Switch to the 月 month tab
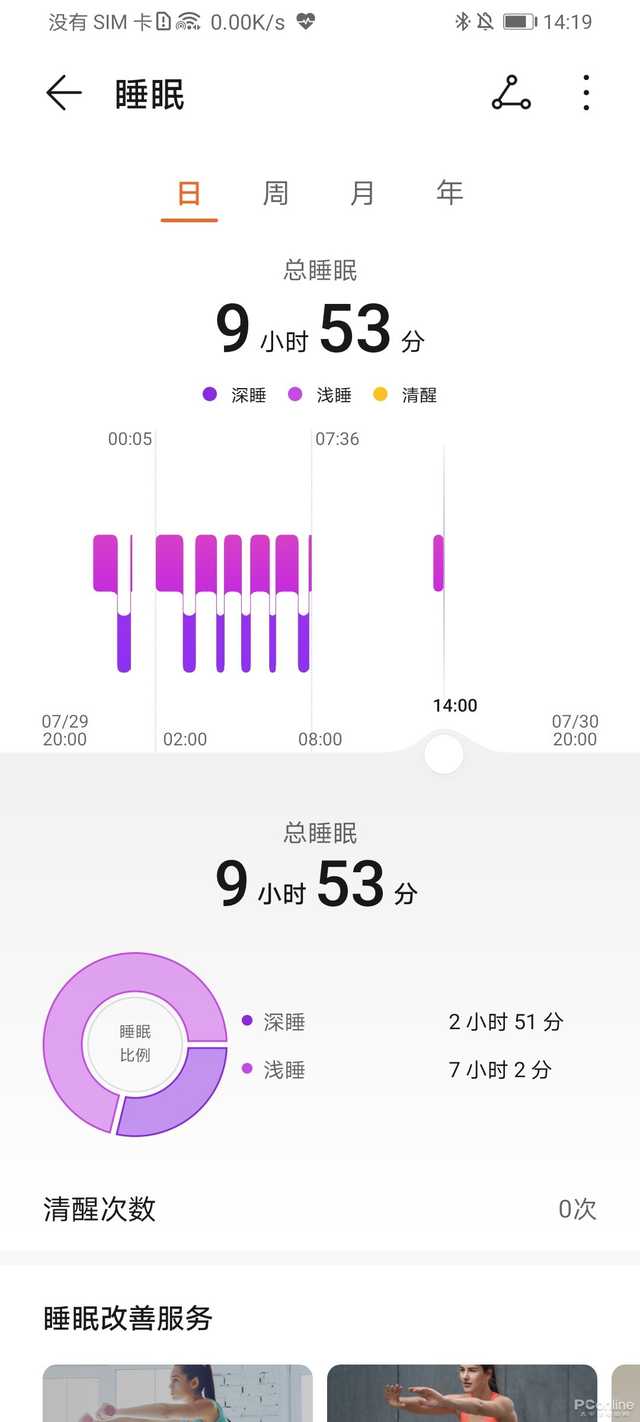Viewport: 640px width, 1422px height. [x=362, y=192]
